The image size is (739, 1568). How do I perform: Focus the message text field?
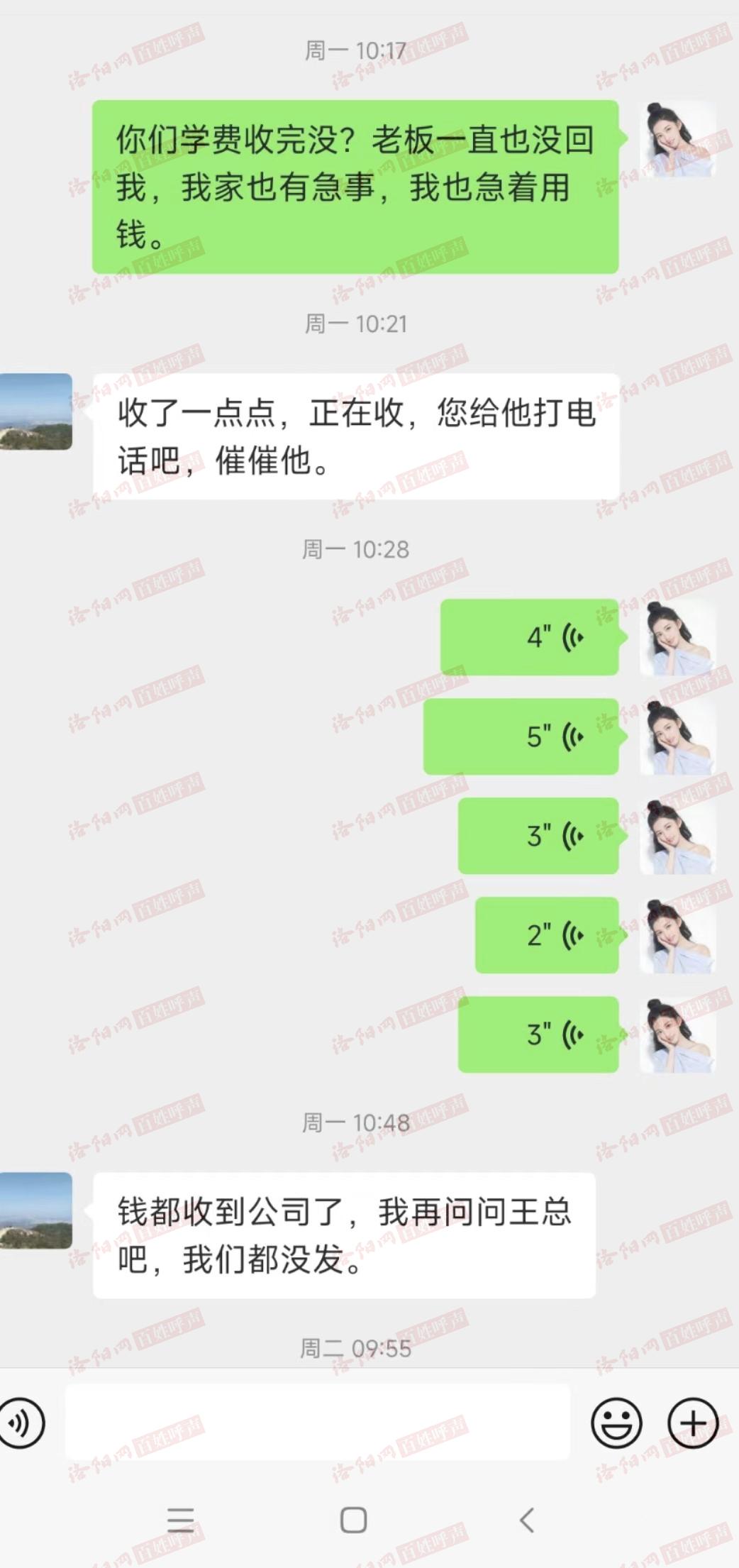tap(317, 1423)
